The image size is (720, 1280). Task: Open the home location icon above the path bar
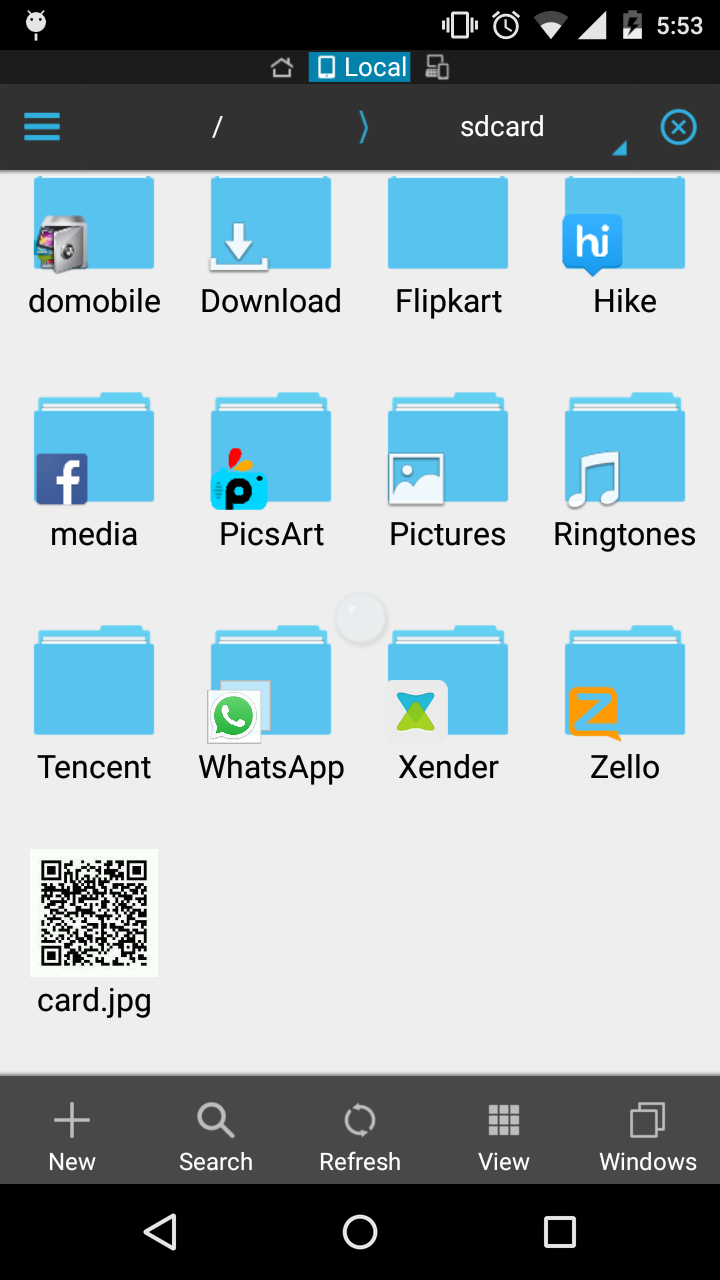pos(281,67)
